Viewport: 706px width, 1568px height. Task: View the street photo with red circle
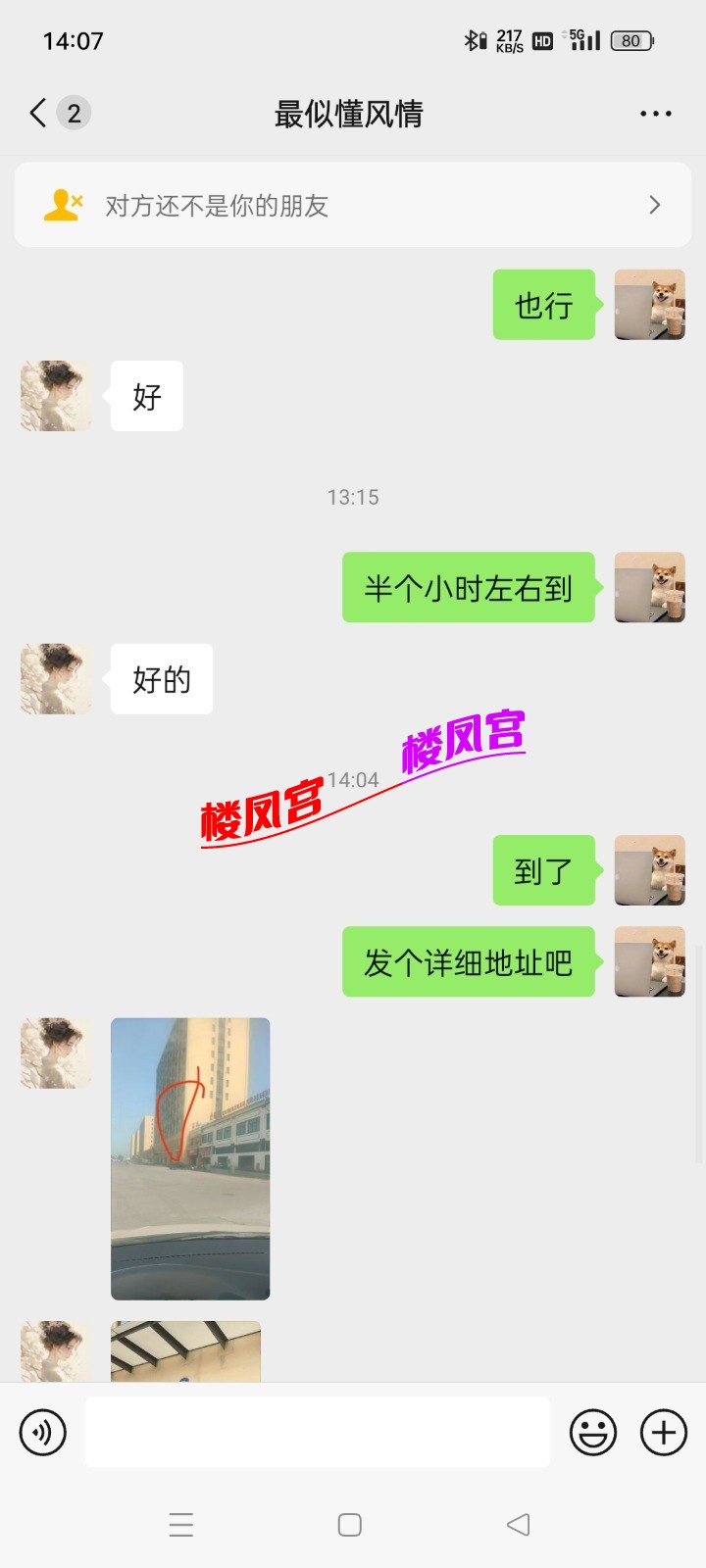point(190,1158)
